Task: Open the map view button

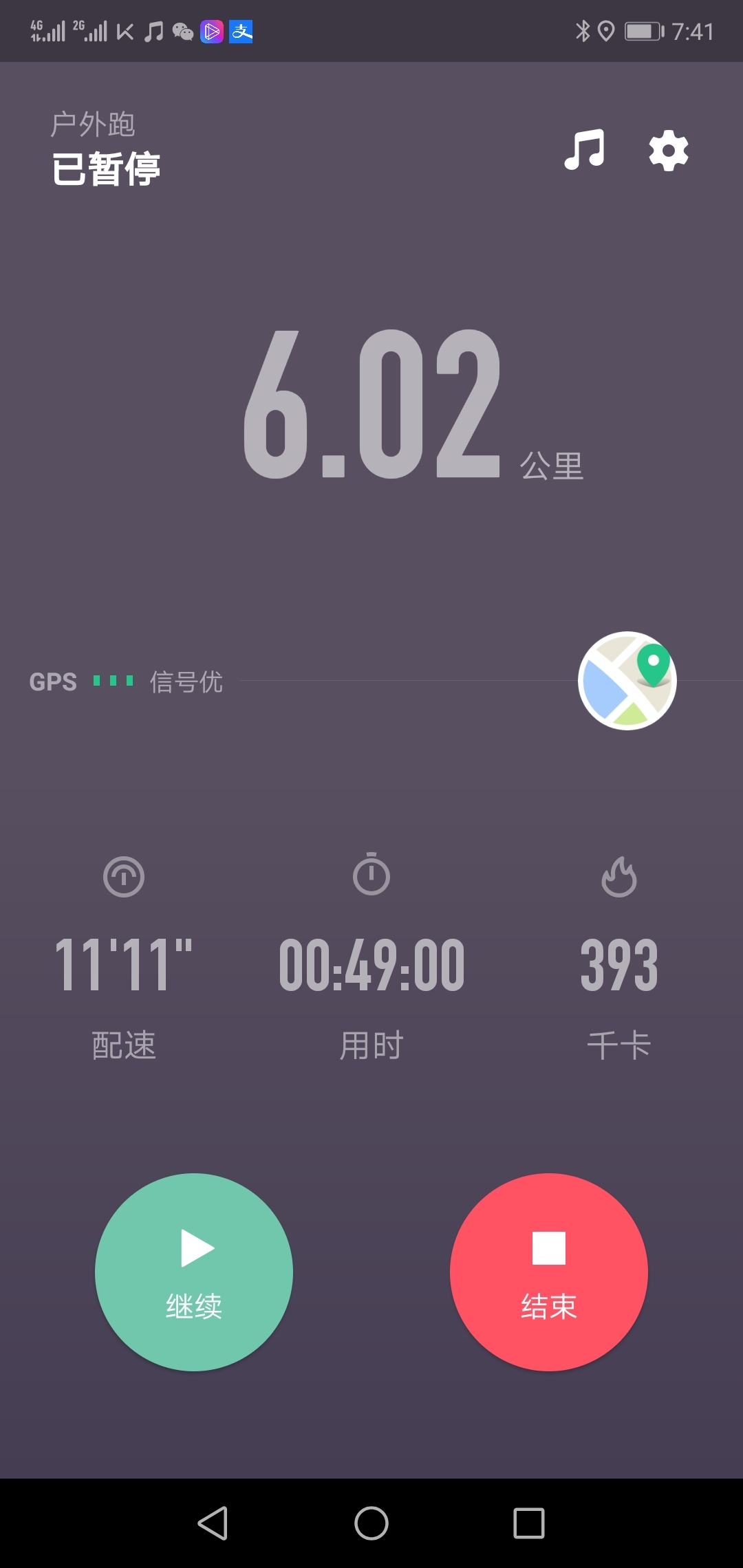Action: pyautogui.click(x=627, y=681)
